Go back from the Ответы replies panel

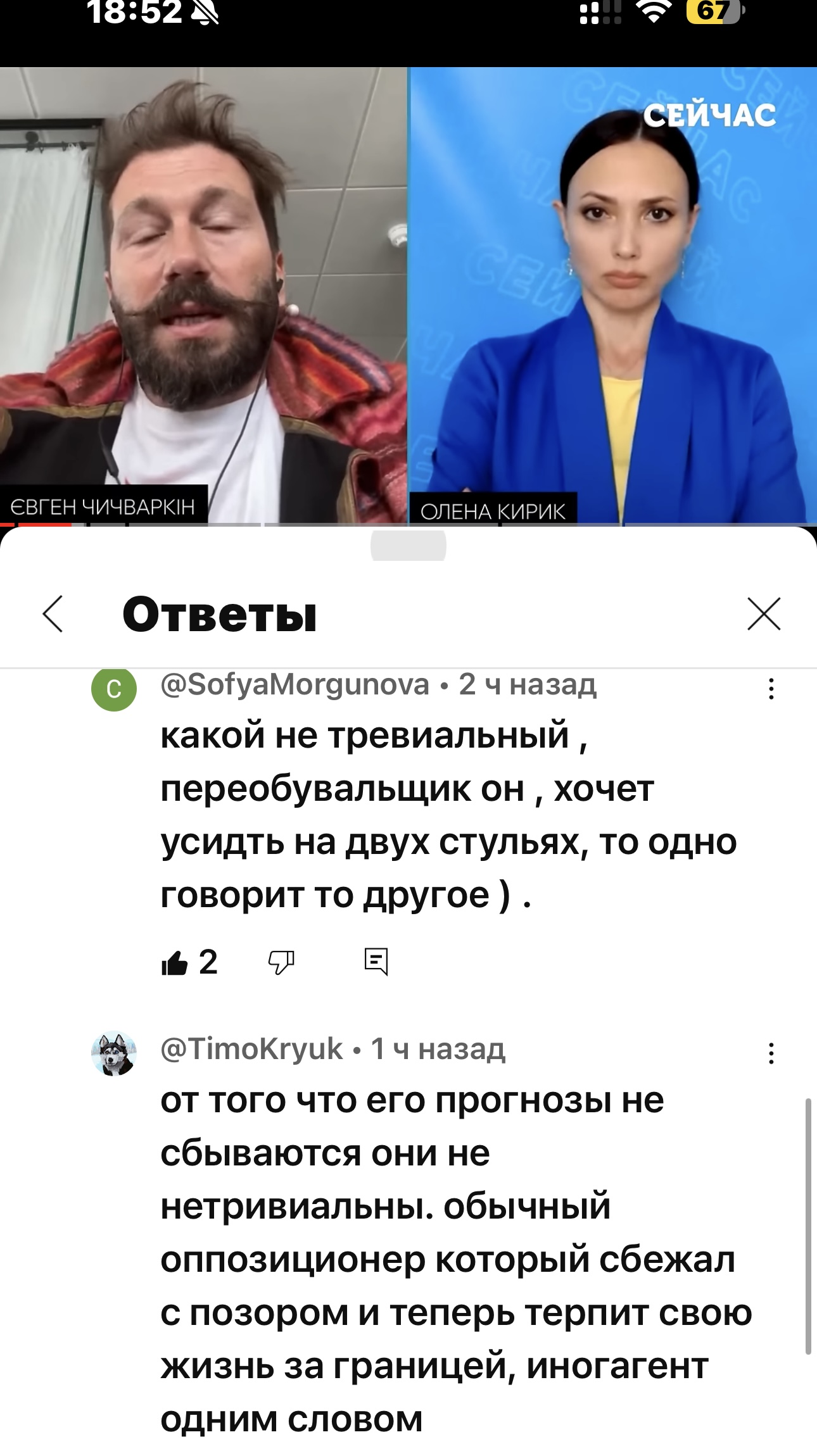53,614
